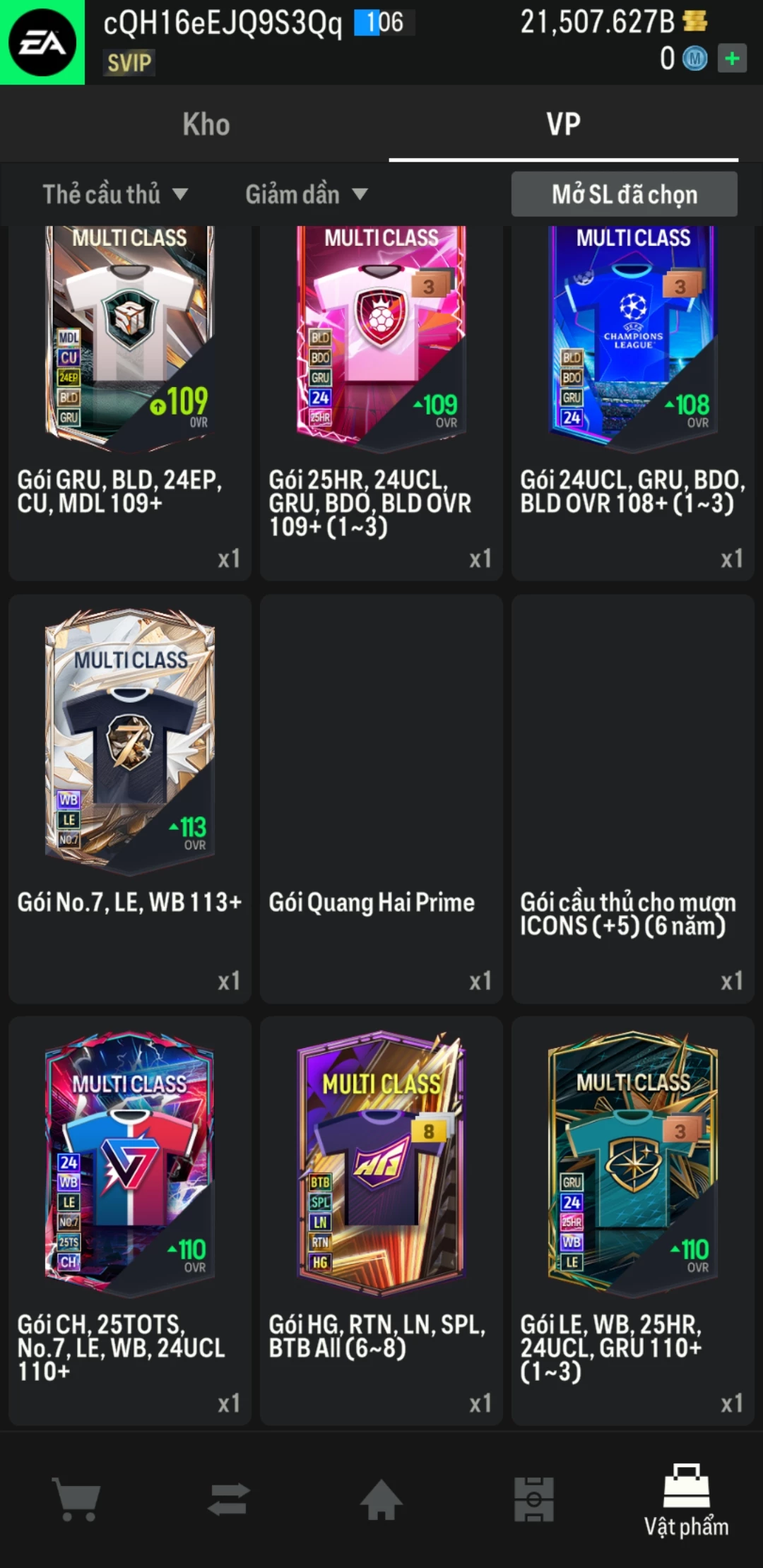
Task: Select the Gói Quang Hai Prime pack
Action: [381, 798]
